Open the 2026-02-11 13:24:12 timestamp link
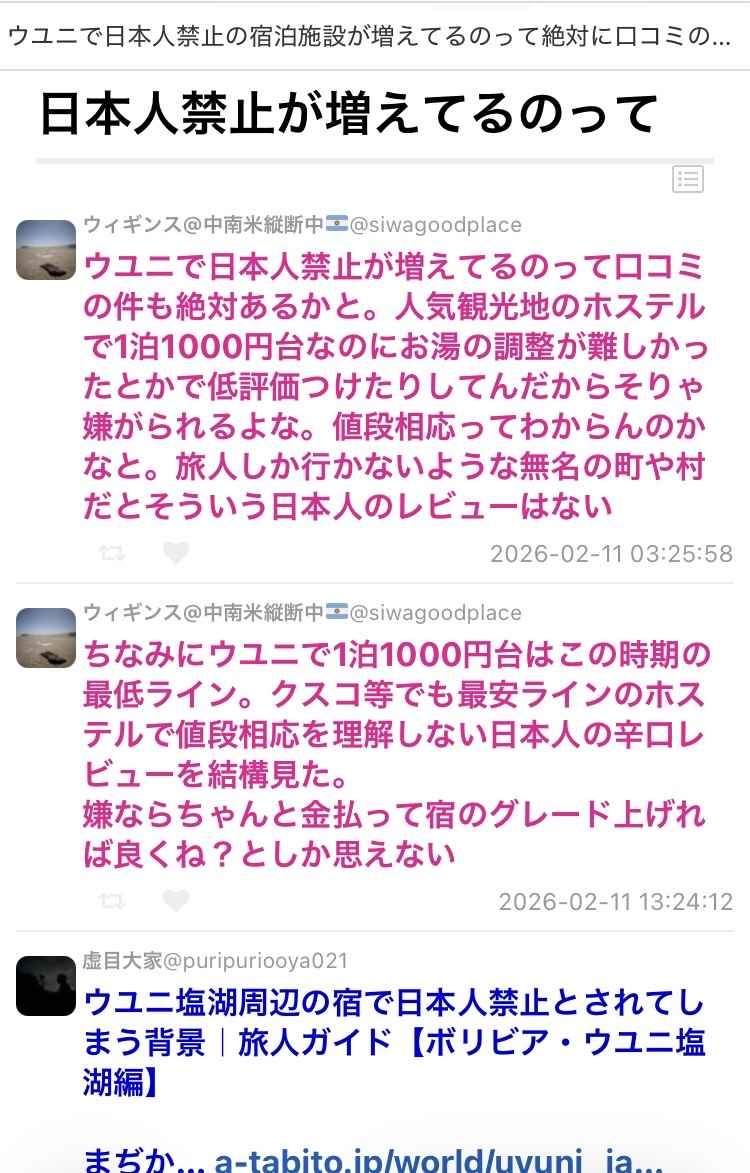 click(x=615, y=901)
